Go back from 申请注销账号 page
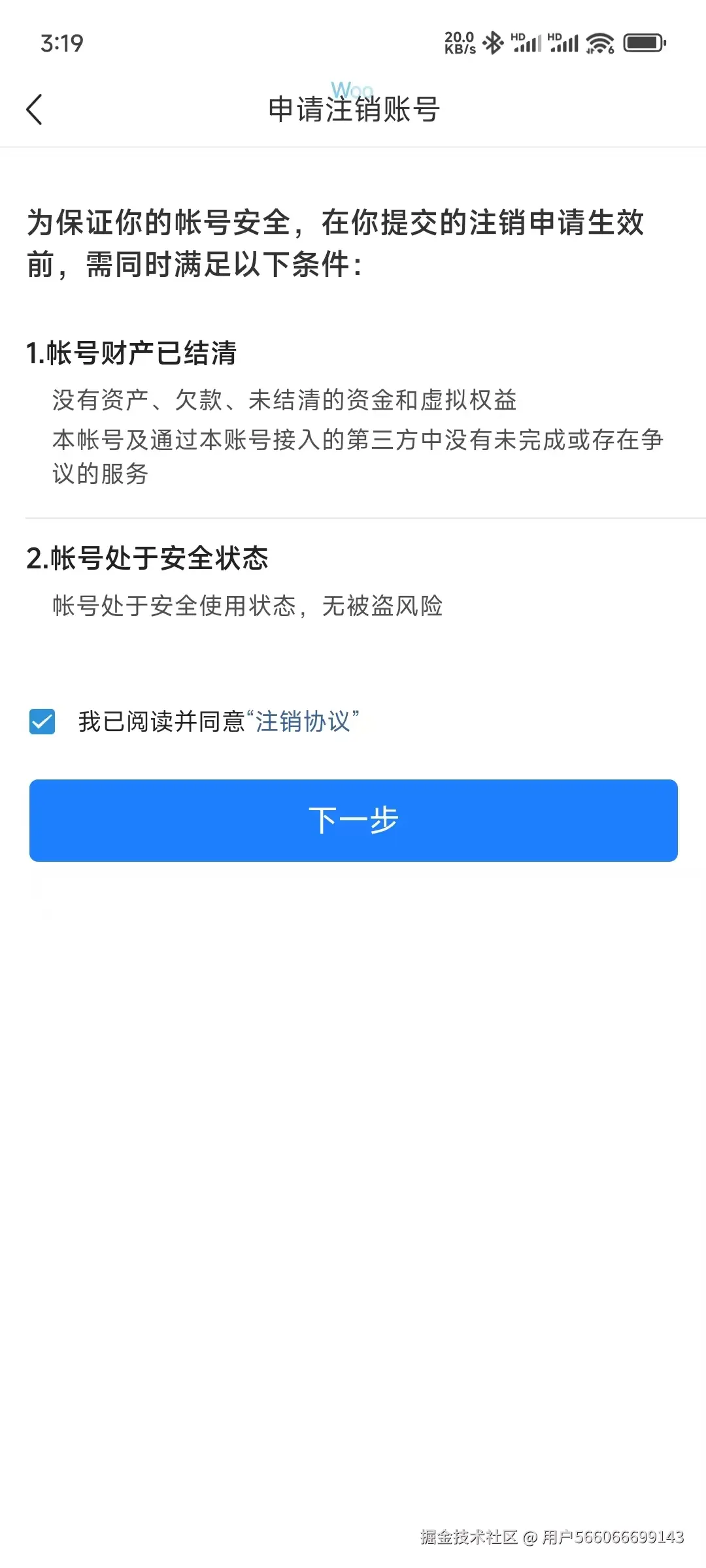The width and height of the screenshot is (706, 1568). click(35, 109)
